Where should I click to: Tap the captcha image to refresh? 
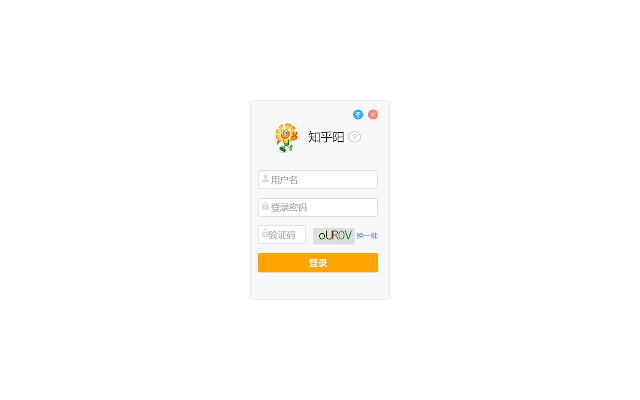(333, 236)
